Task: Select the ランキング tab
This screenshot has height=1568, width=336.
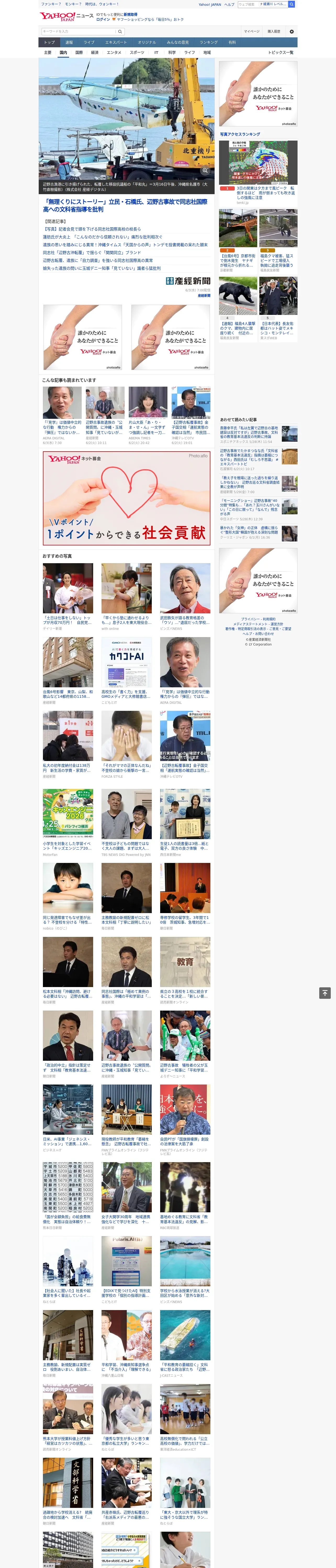Action: [209, 43]
